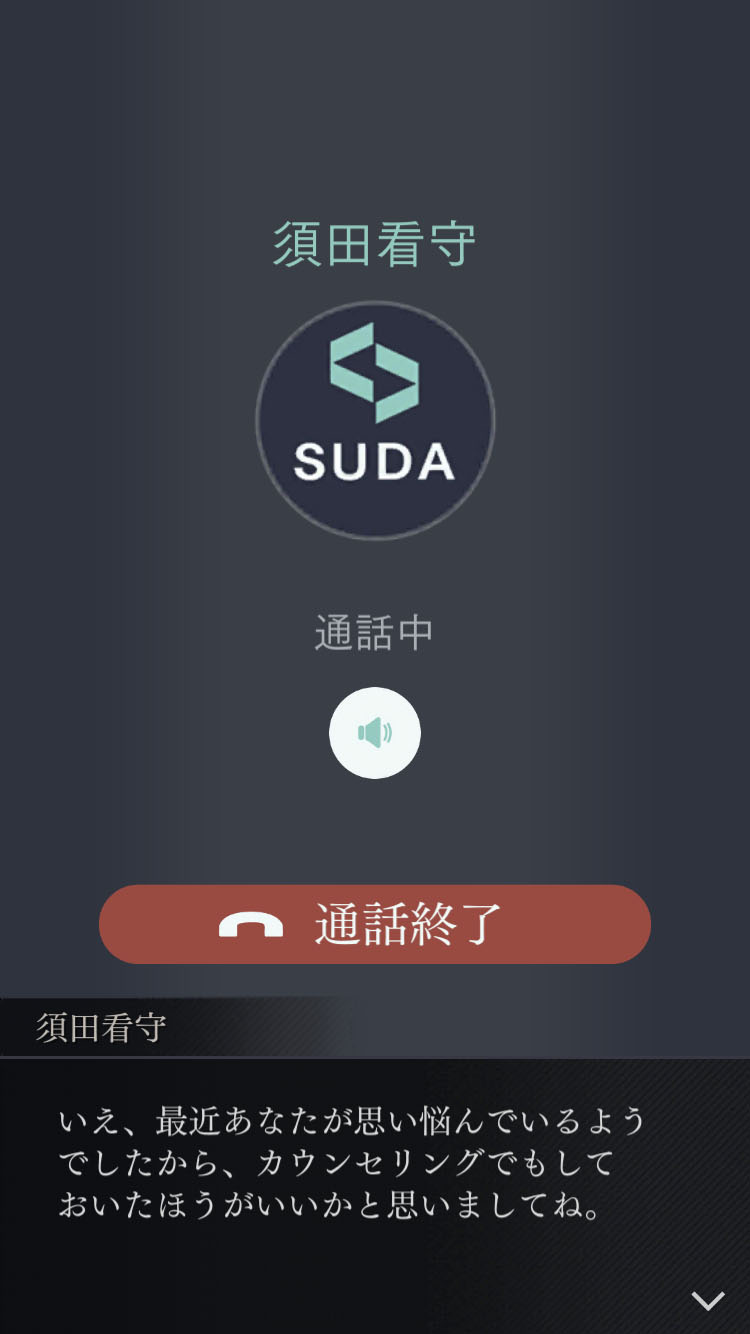
Task: End the call with 通話終了 button
Action: pos(375,924)
